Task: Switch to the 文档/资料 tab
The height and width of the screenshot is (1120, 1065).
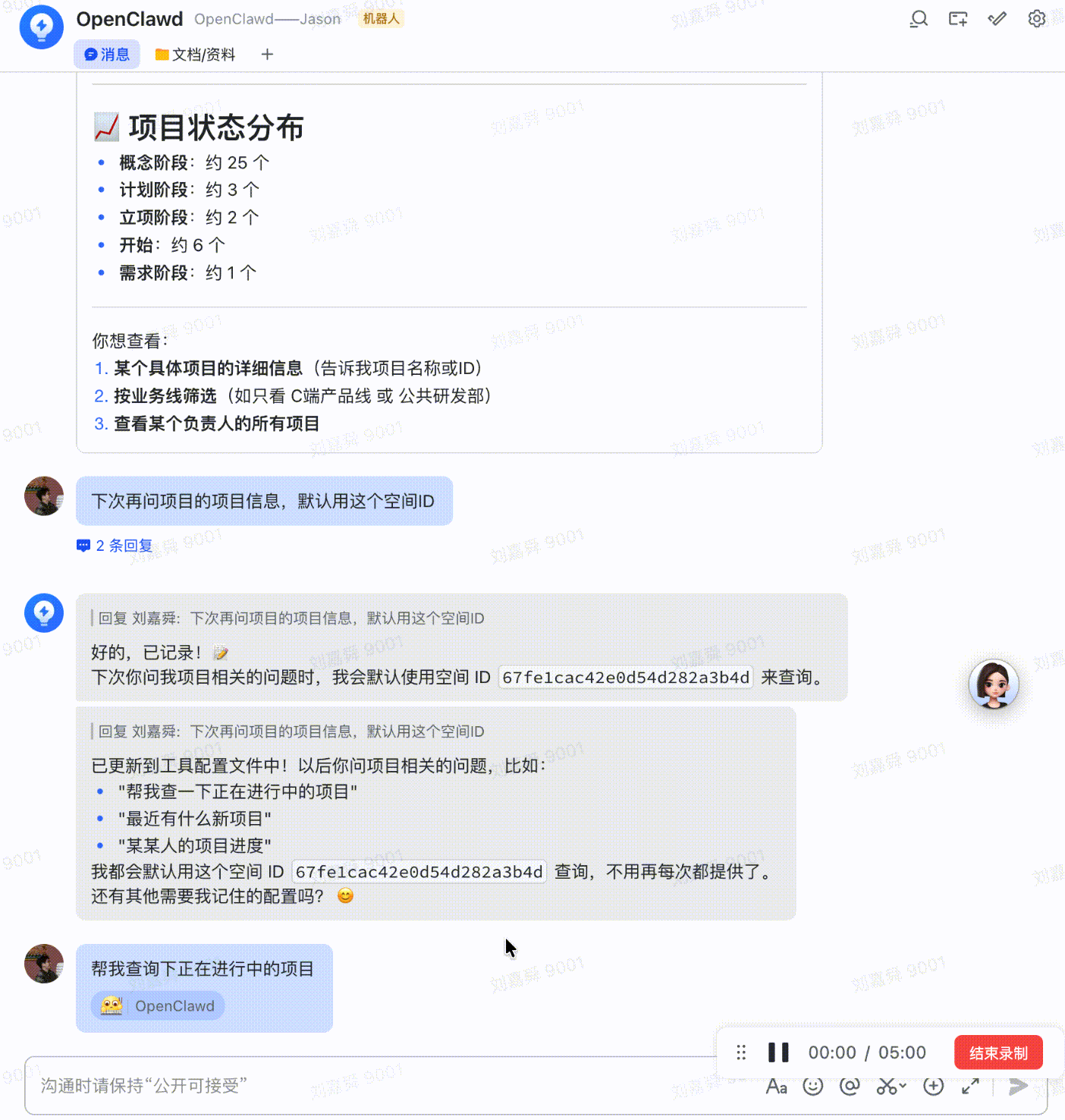Action: click(195, 55)
